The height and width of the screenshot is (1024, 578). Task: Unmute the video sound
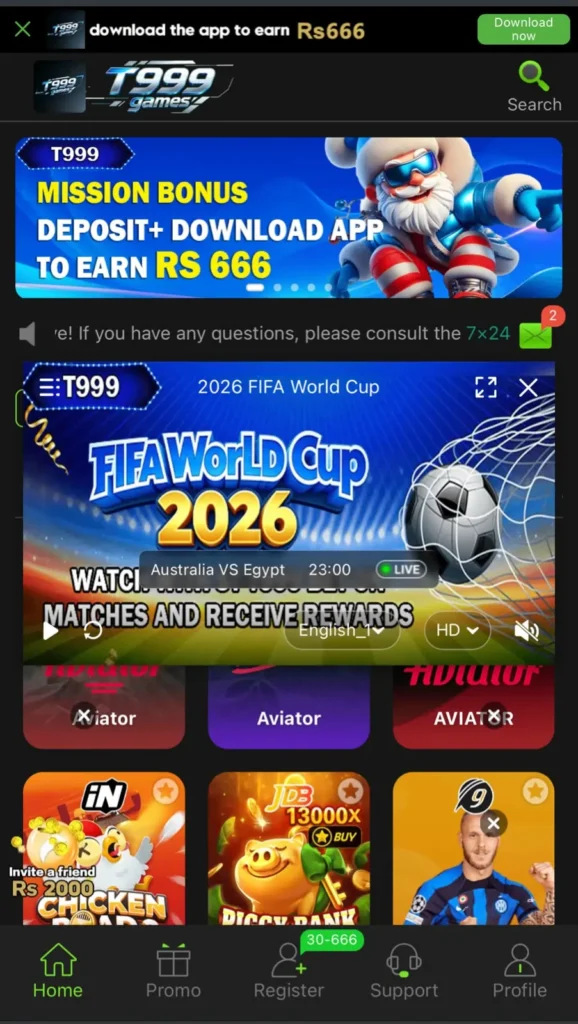[x=526, y=631]
